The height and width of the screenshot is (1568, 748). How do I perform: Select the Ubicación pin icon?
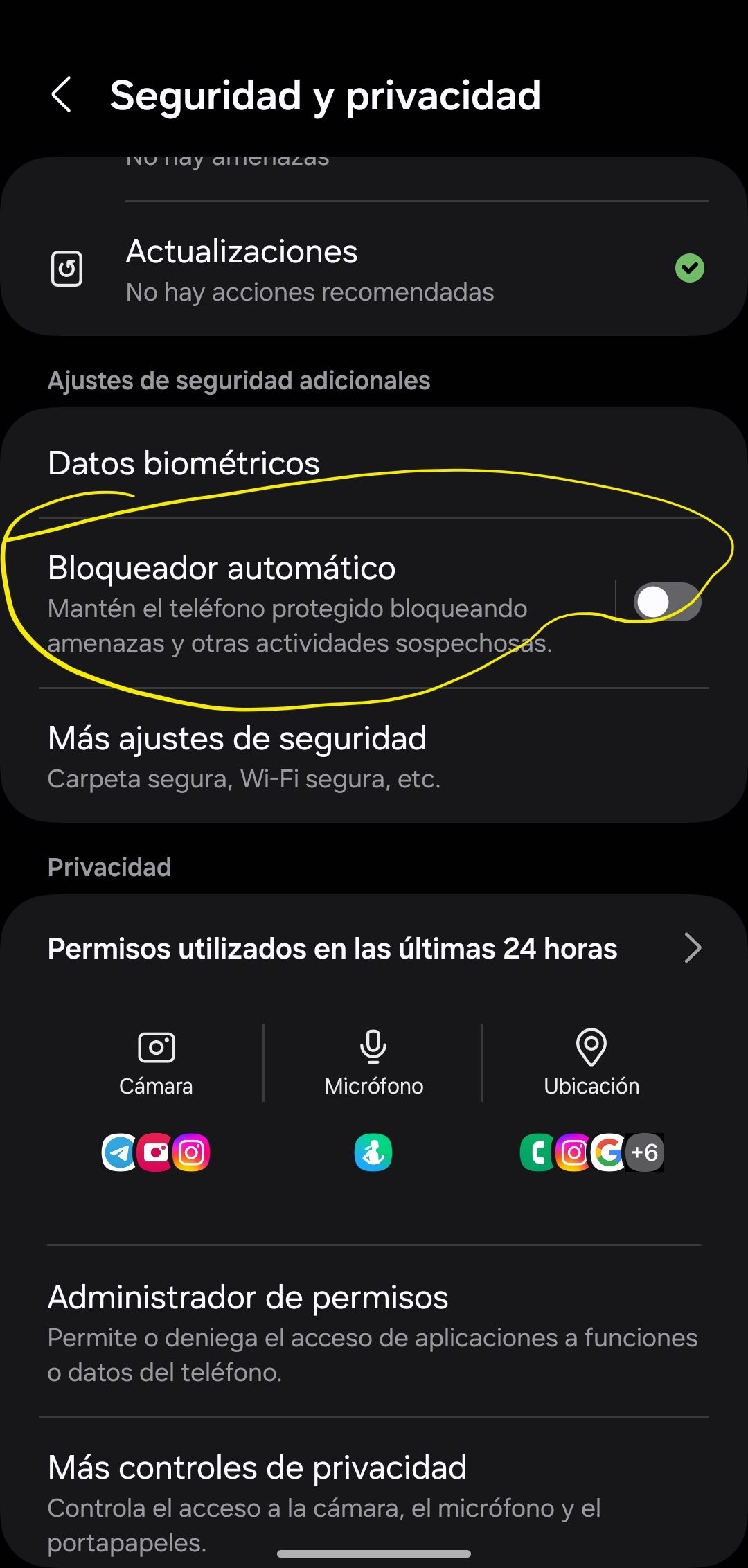click(590, 1048)
